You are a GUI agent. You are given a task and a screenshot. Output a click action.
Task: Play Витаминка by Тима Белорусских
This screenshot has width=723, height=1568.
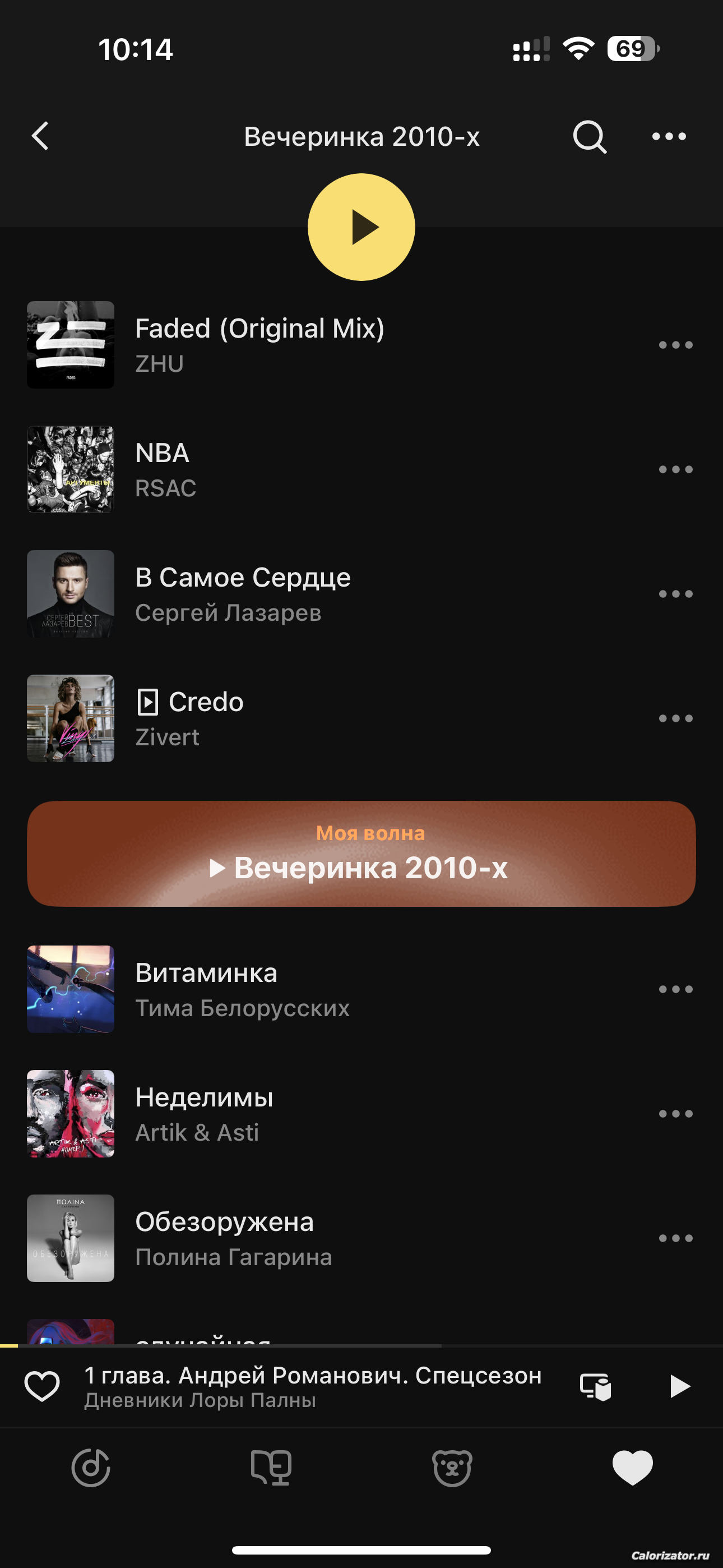(243, 989)
